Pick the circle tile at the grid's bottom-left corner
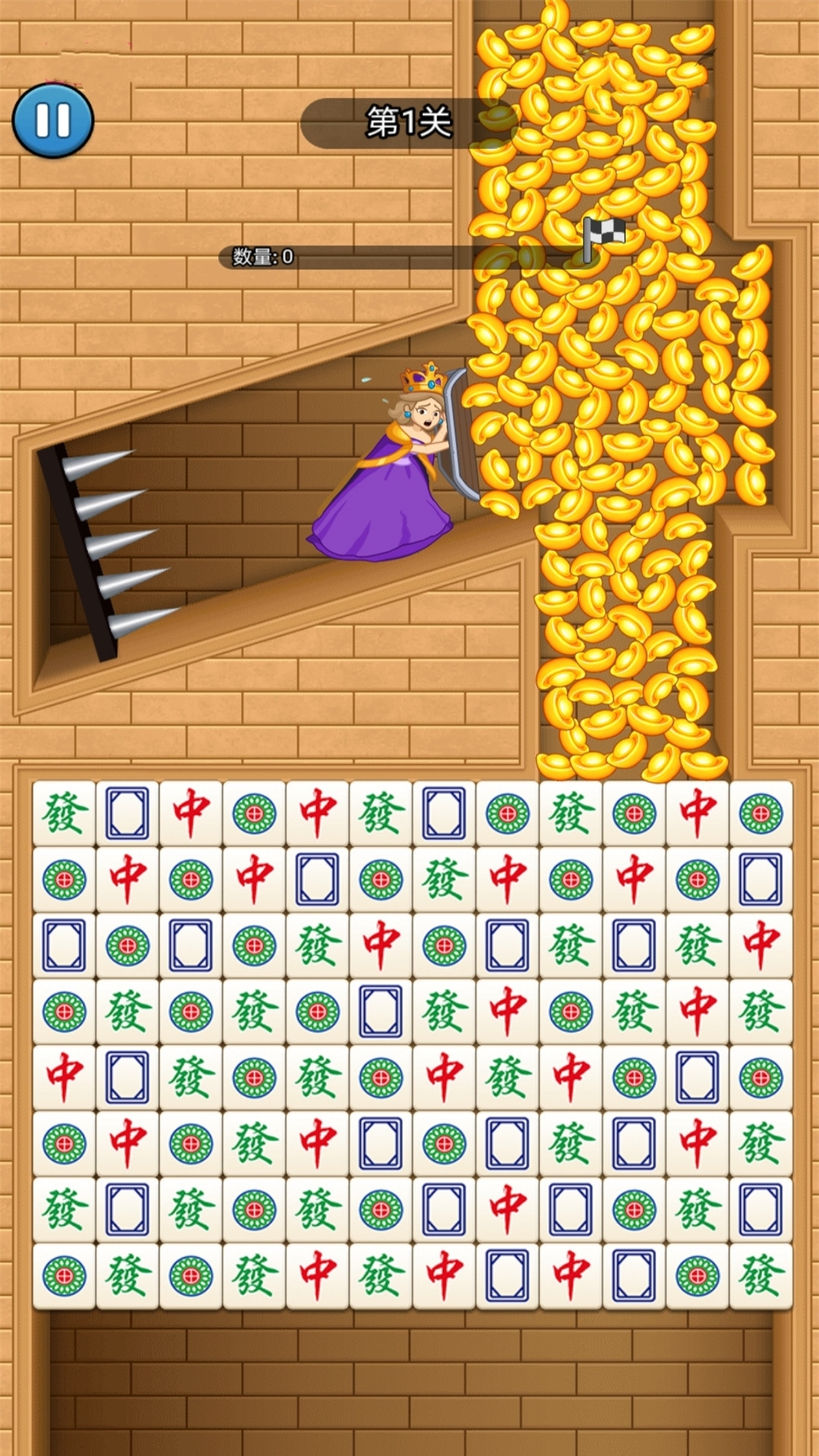This screenshot has height=1456, width=819. (x=64, y=1276)
